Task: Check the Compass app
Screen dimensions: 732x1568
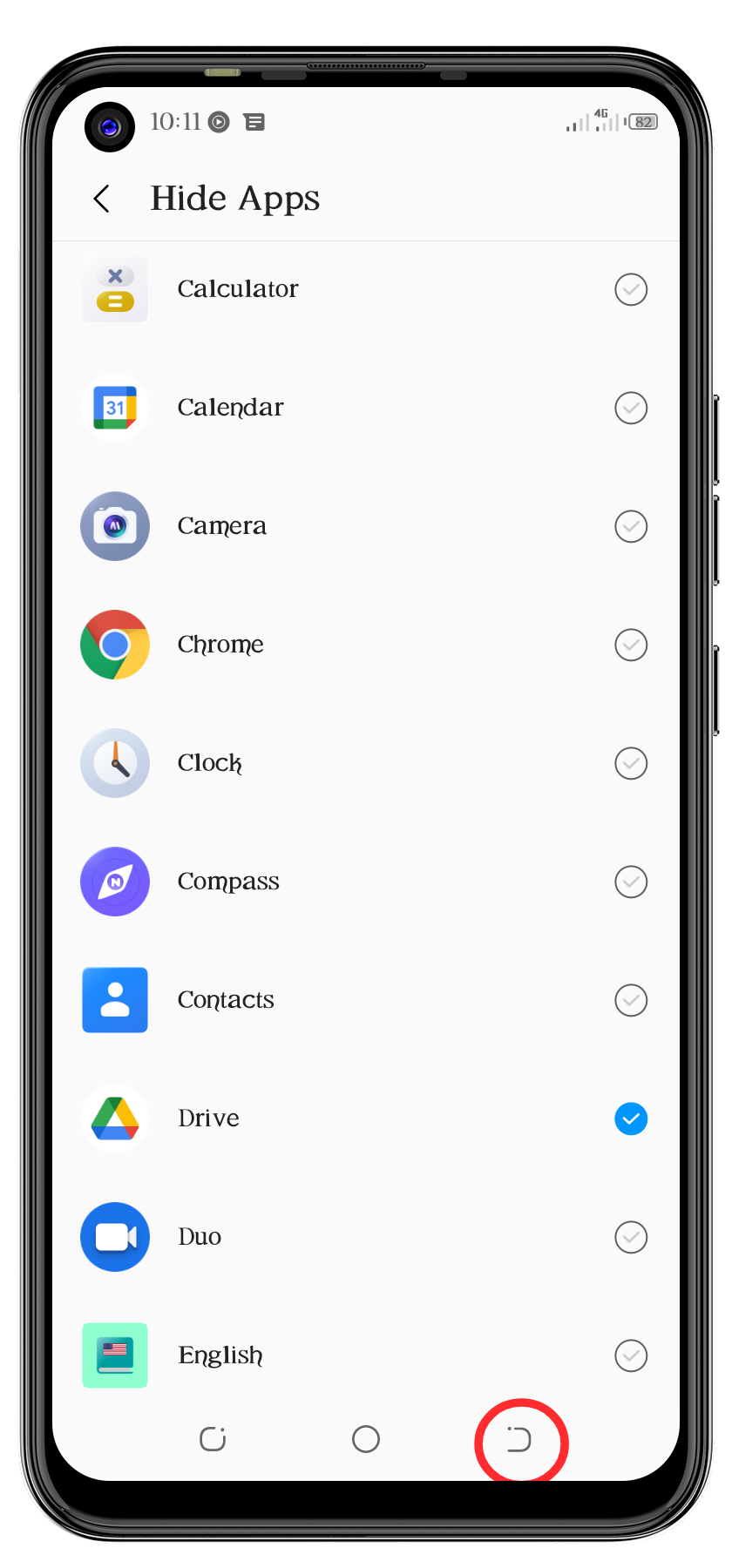Action: coord(631,882)
